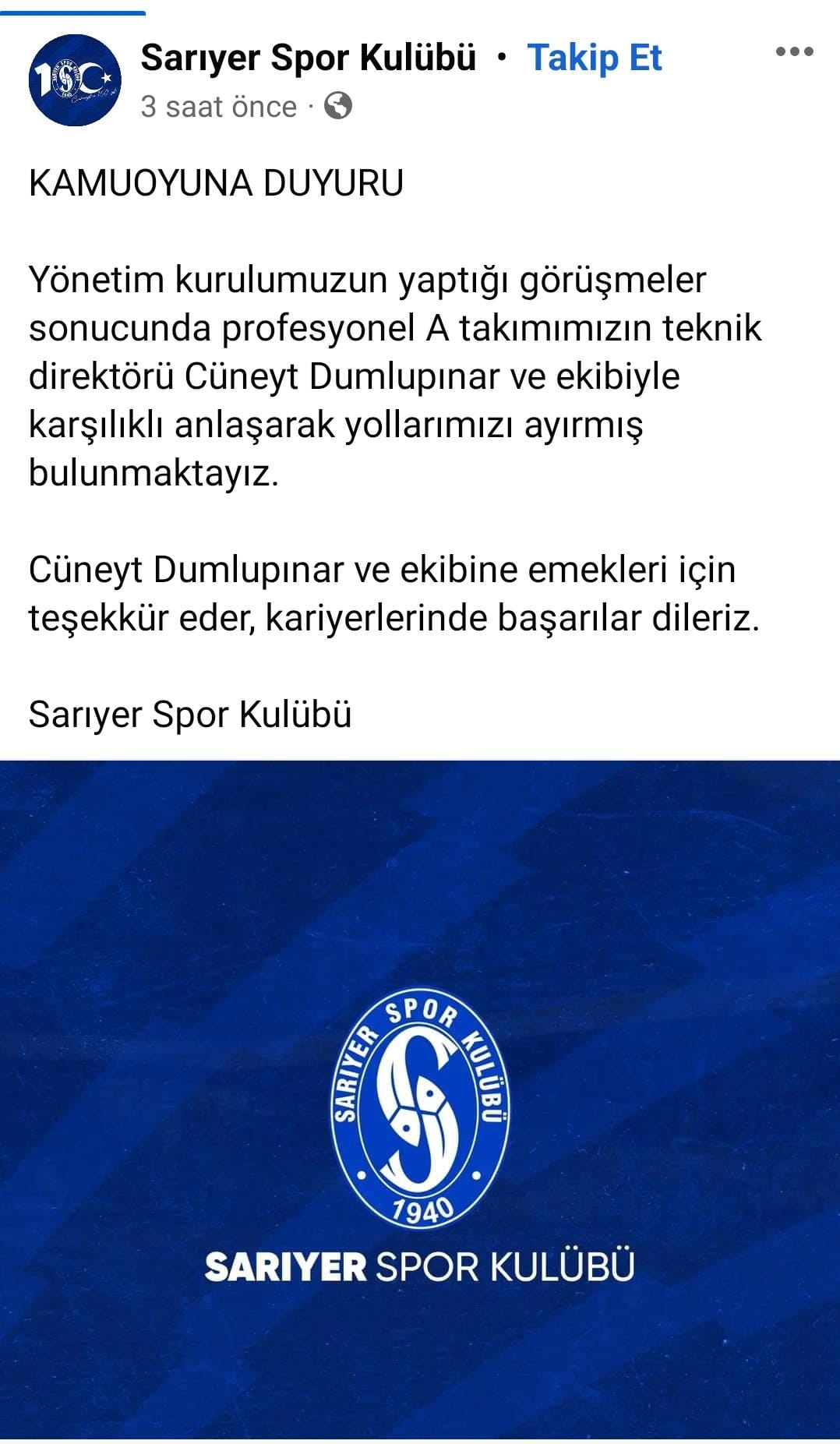Follow the page with Takip Et
The image size is (840, 1444).
594,58
